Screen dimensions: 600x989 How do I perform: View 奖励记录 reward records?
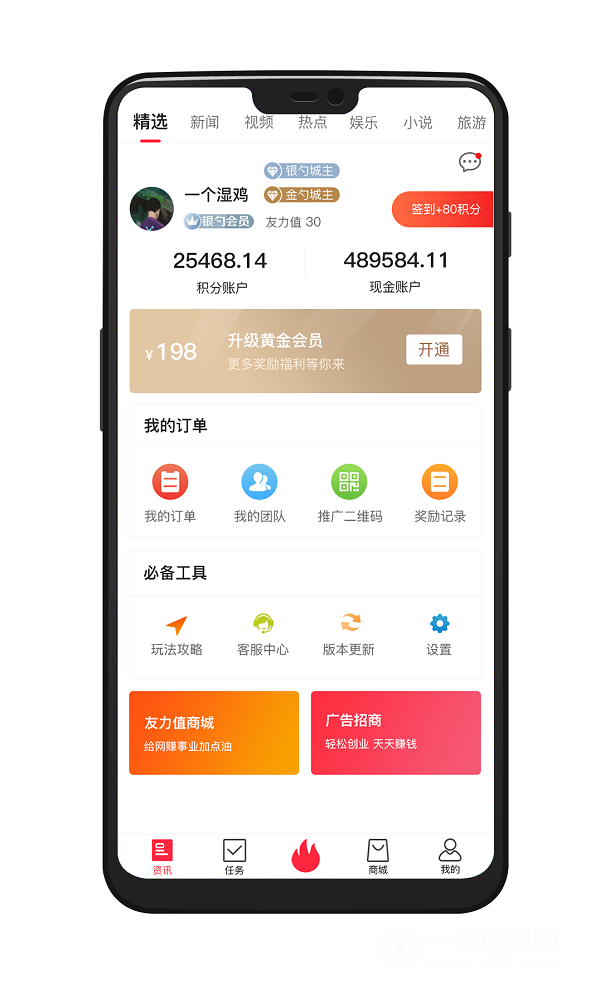[x=439, y=493]
